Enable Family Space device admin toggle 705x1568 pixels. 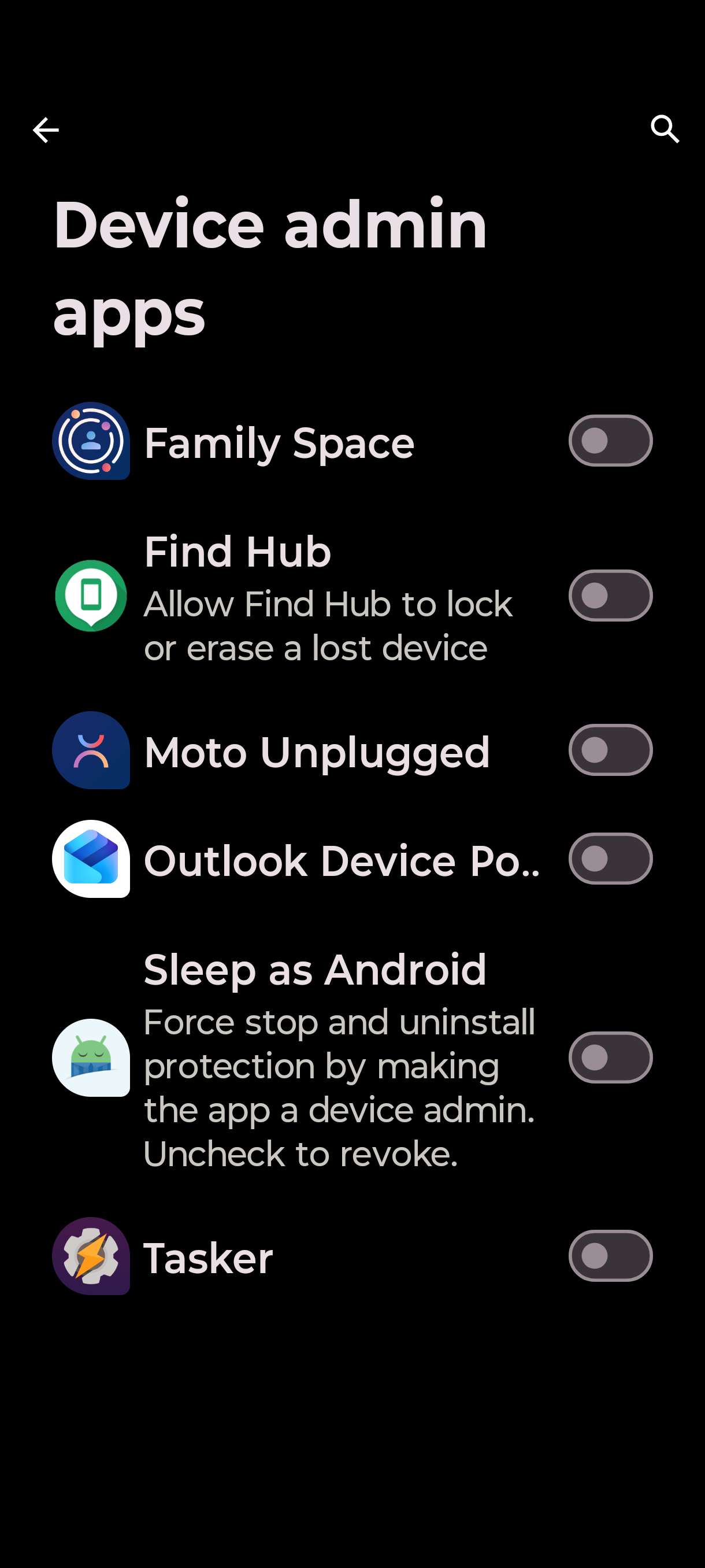[x=610, y=441]
